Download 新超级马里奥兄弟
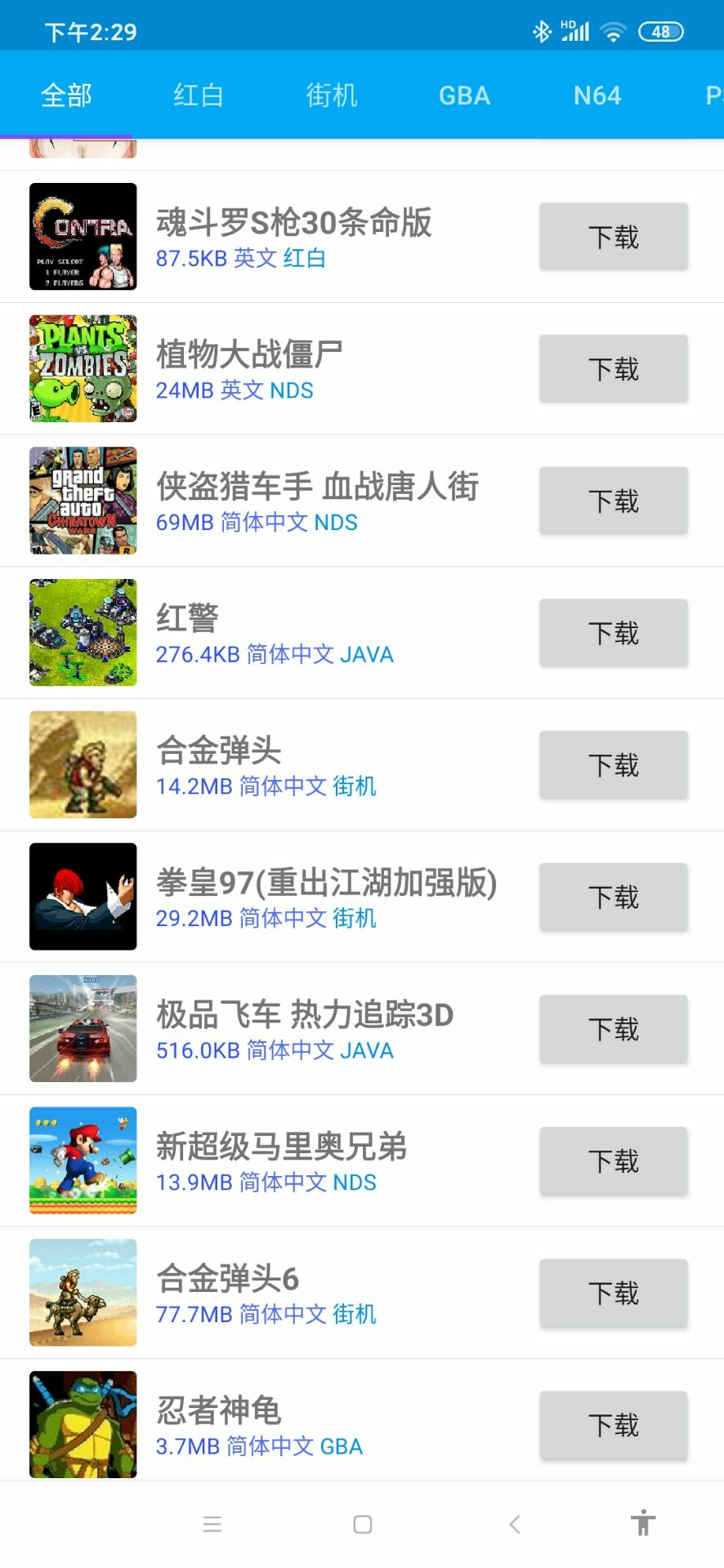Viewport: 724px width, 1568px height. pos(613,1161)
